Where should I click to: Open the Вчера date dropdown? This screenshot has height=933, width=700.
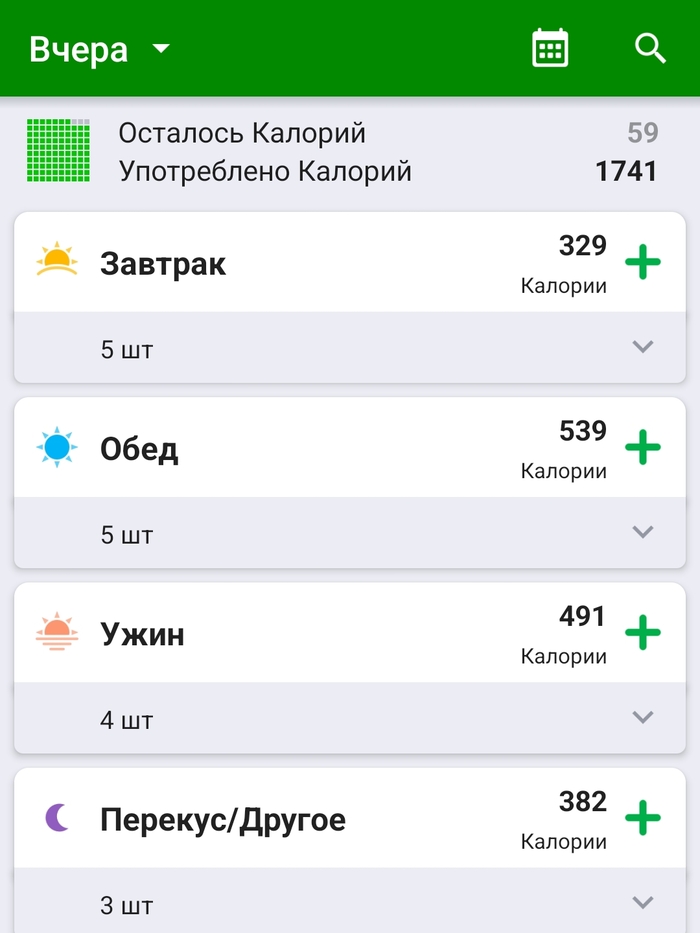pyautogui.click(x=100, y=49)
